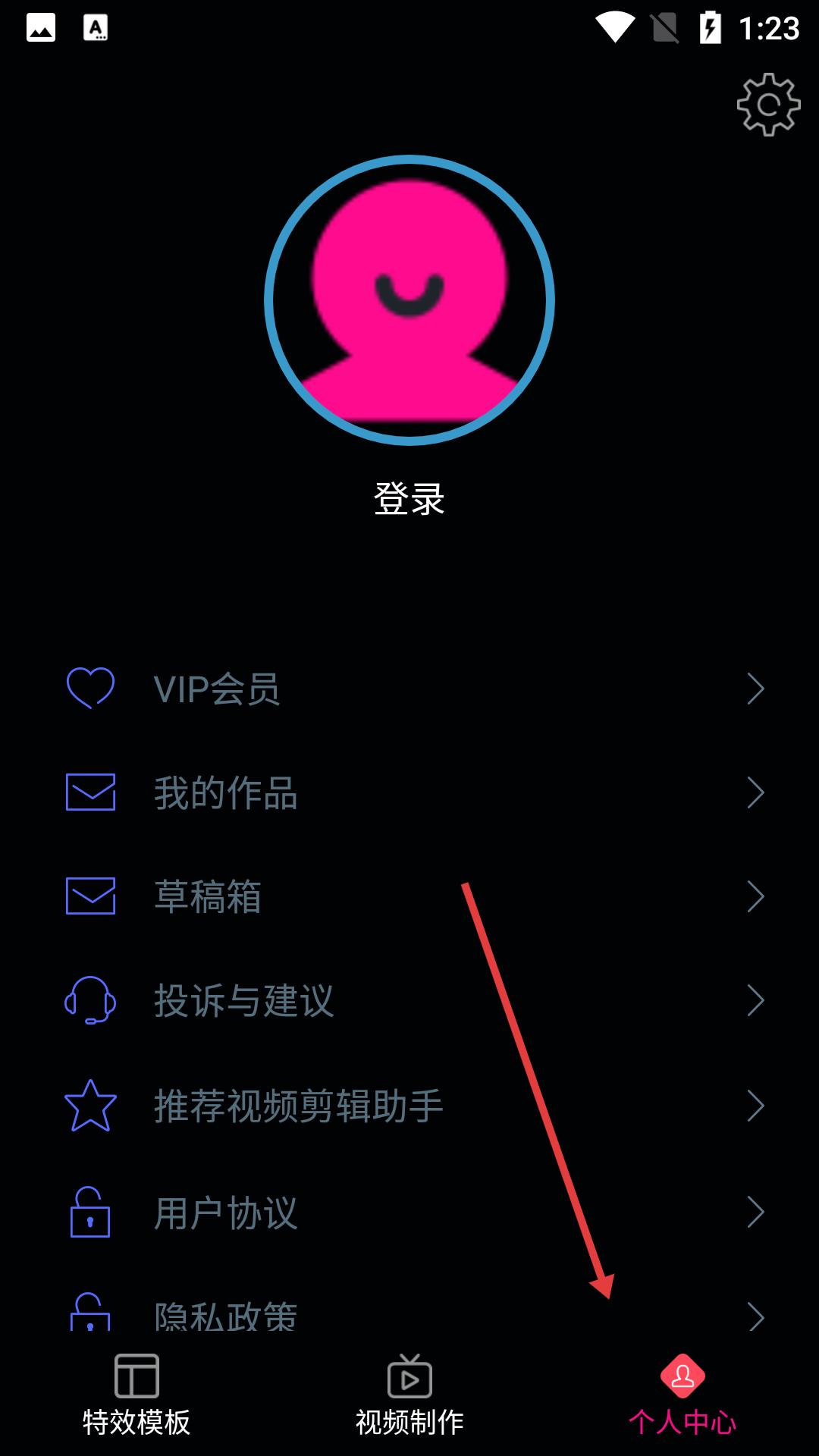Open the settings gear icon
The width and height of the screenshot is (819, 1456).
click(768, 105)
